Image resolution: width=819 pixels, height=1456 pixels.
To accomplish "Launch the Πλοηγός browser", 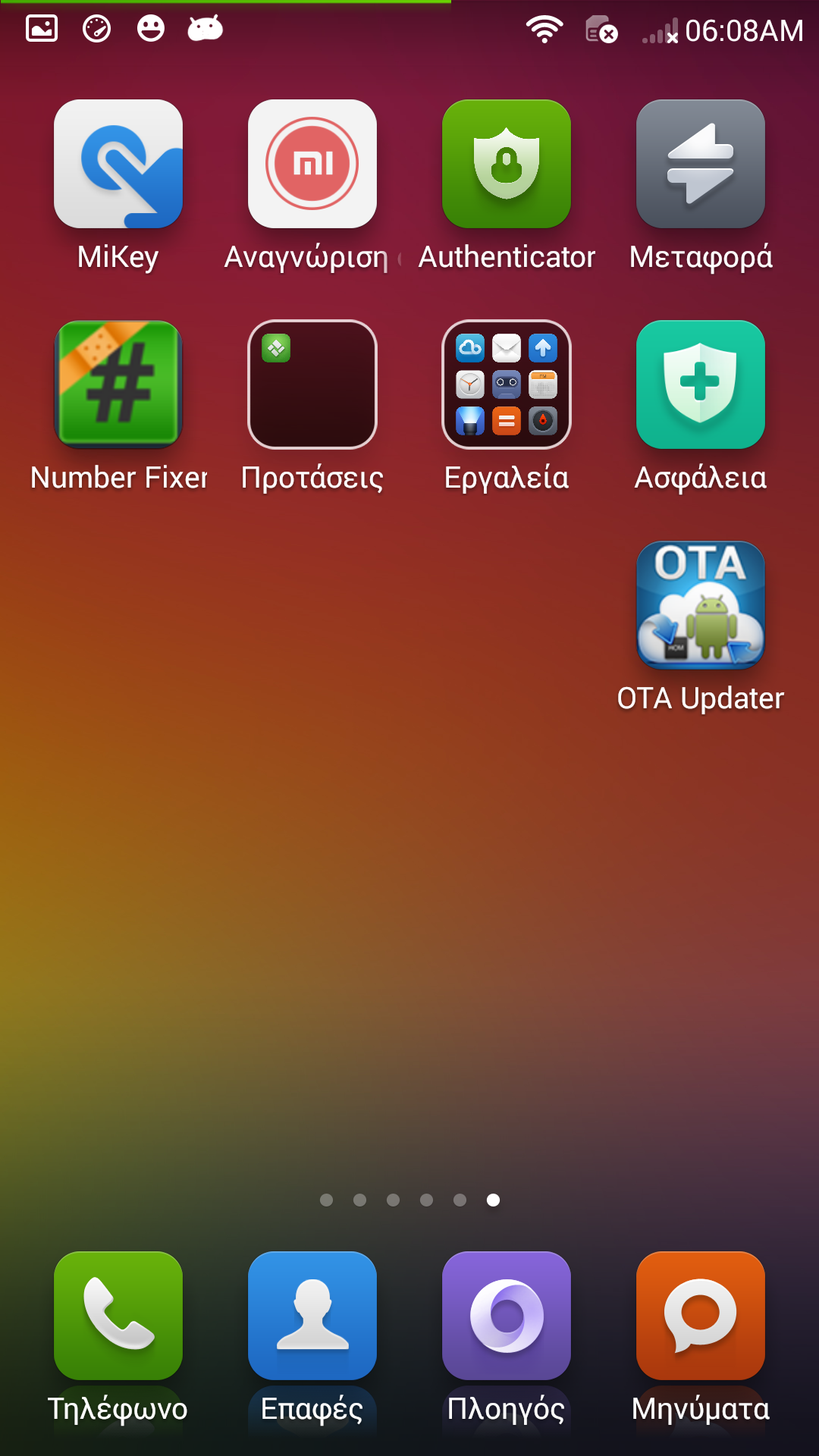I will (507, 1316).
